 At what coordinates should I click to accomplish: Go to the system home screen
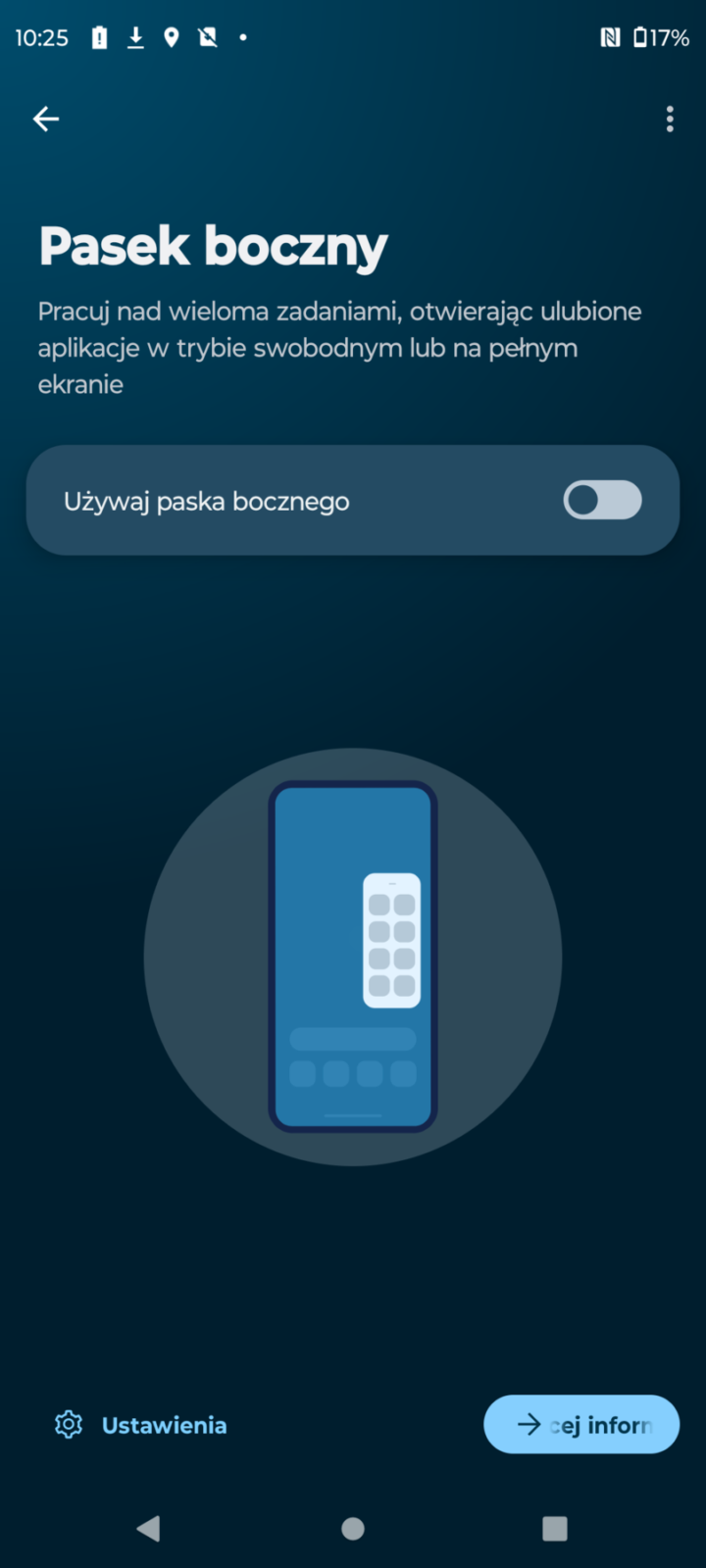click(x=353, y=1528)
